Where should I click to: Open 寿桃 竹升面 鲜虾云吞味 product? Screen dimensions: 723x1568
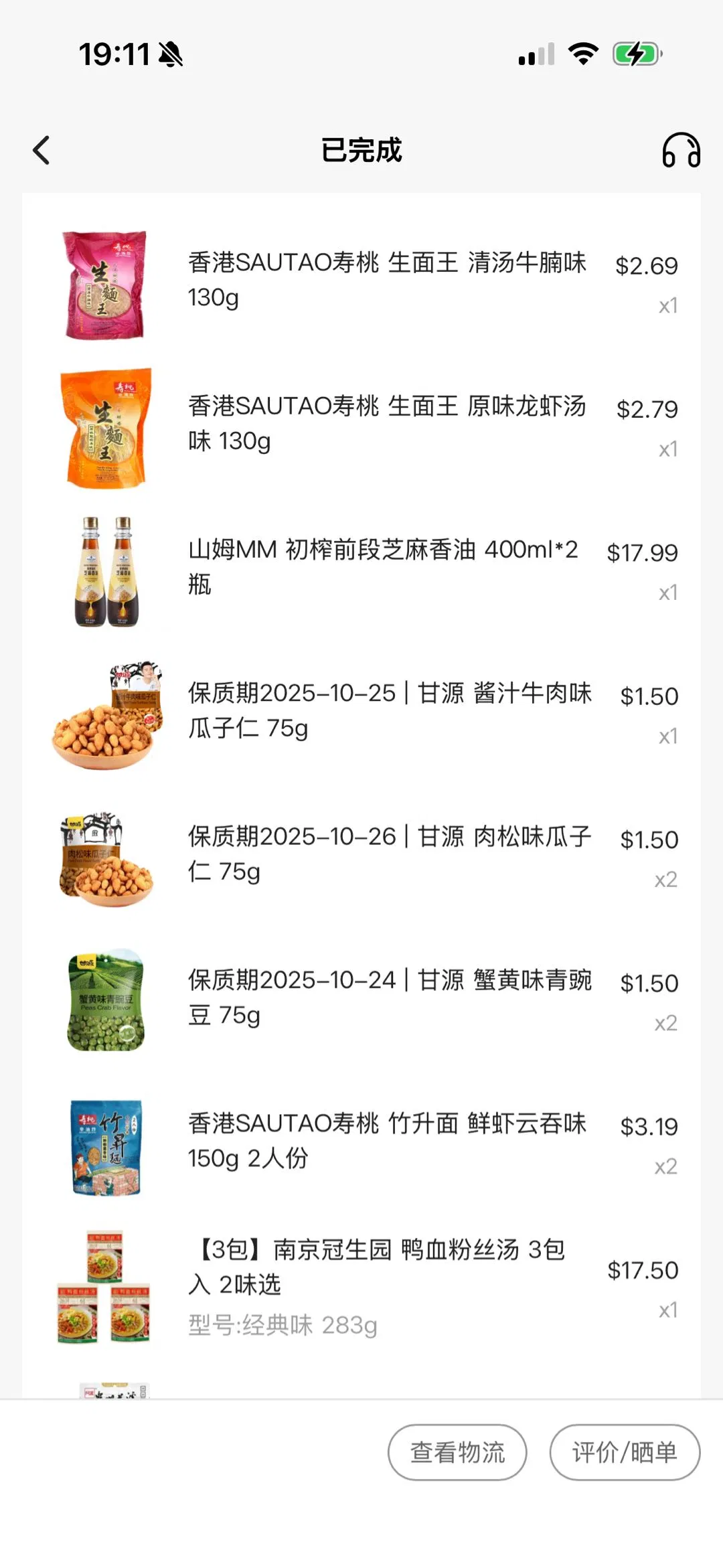point(386,1140)
